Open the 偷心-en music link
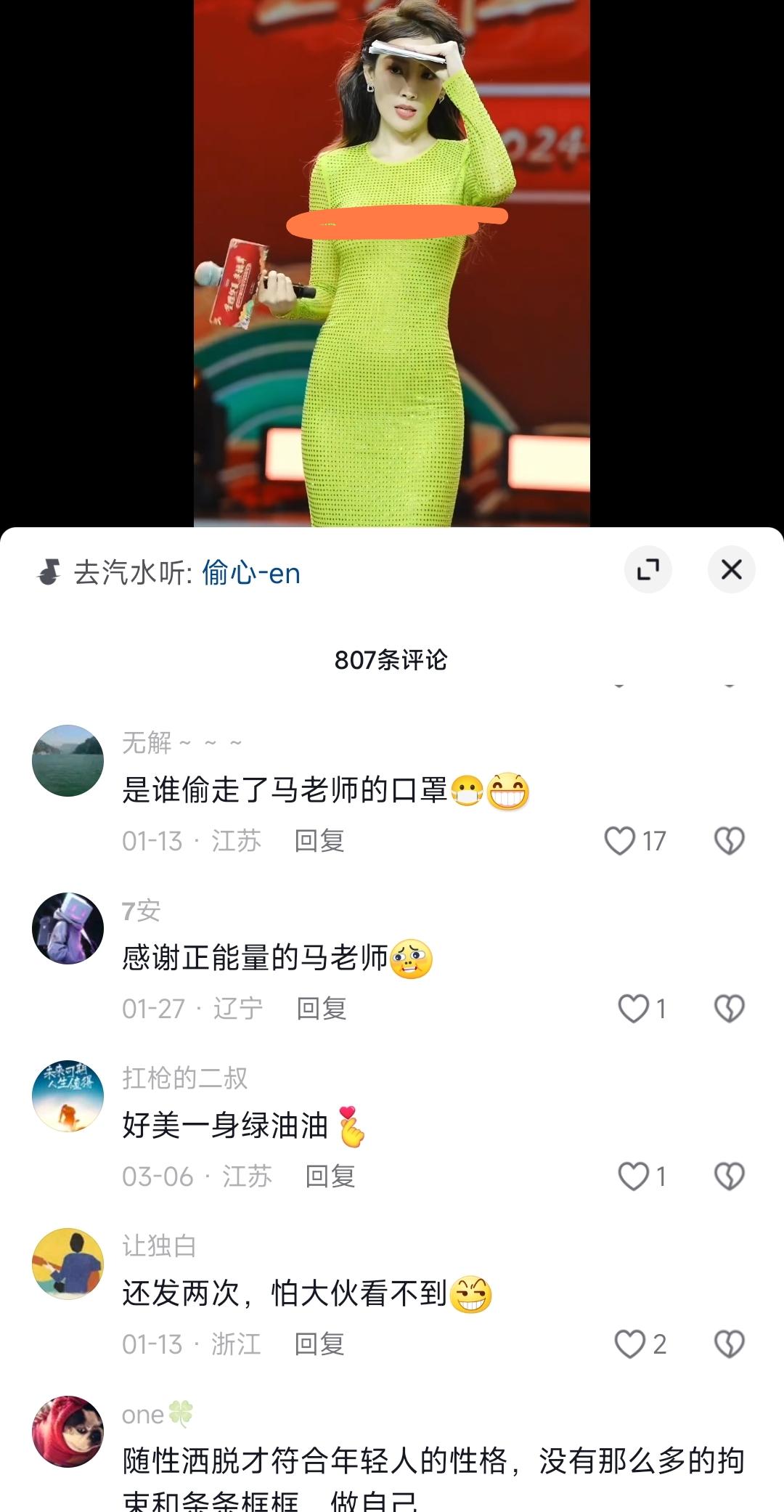The width and height of the screenshot is (784, 1512). 250,573
